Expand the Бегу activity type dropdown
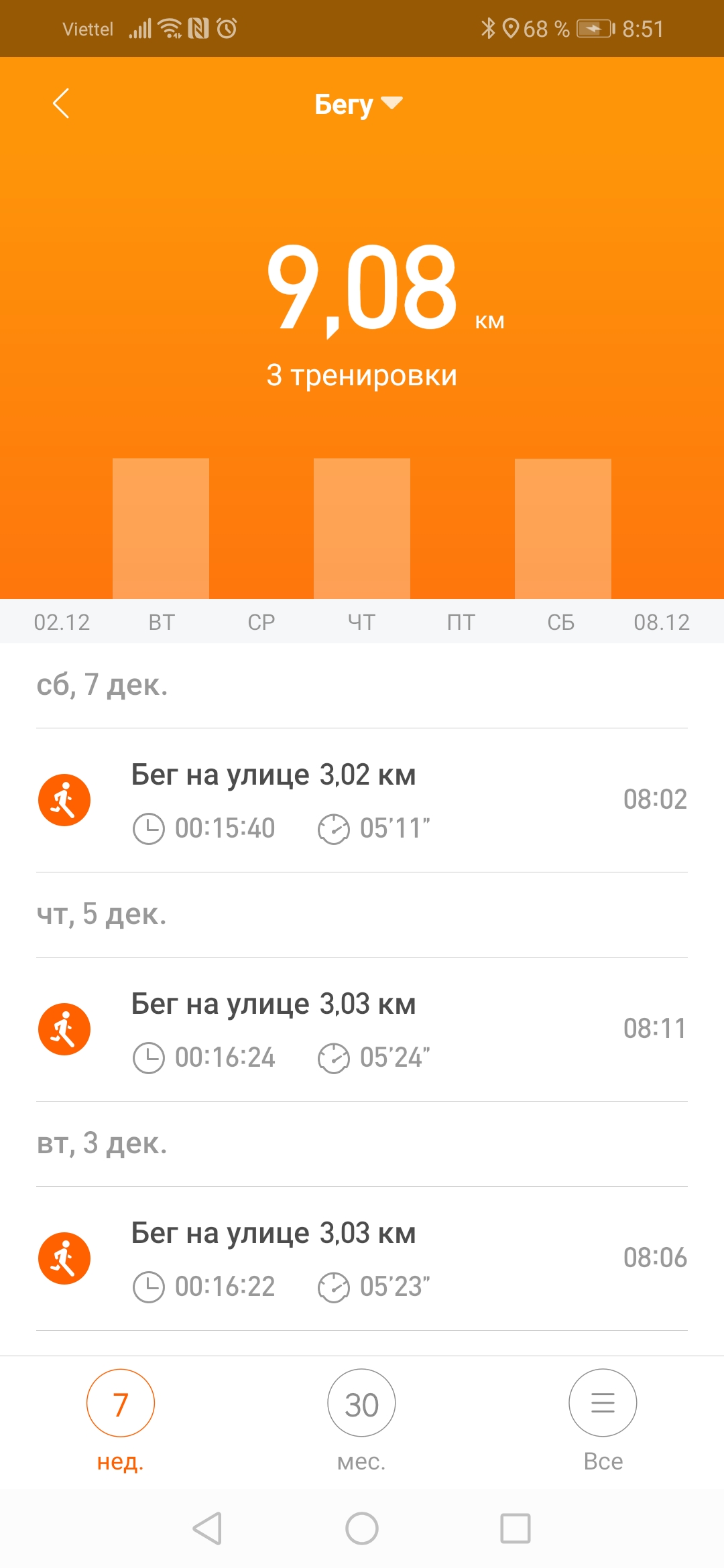 click(359, 104)
